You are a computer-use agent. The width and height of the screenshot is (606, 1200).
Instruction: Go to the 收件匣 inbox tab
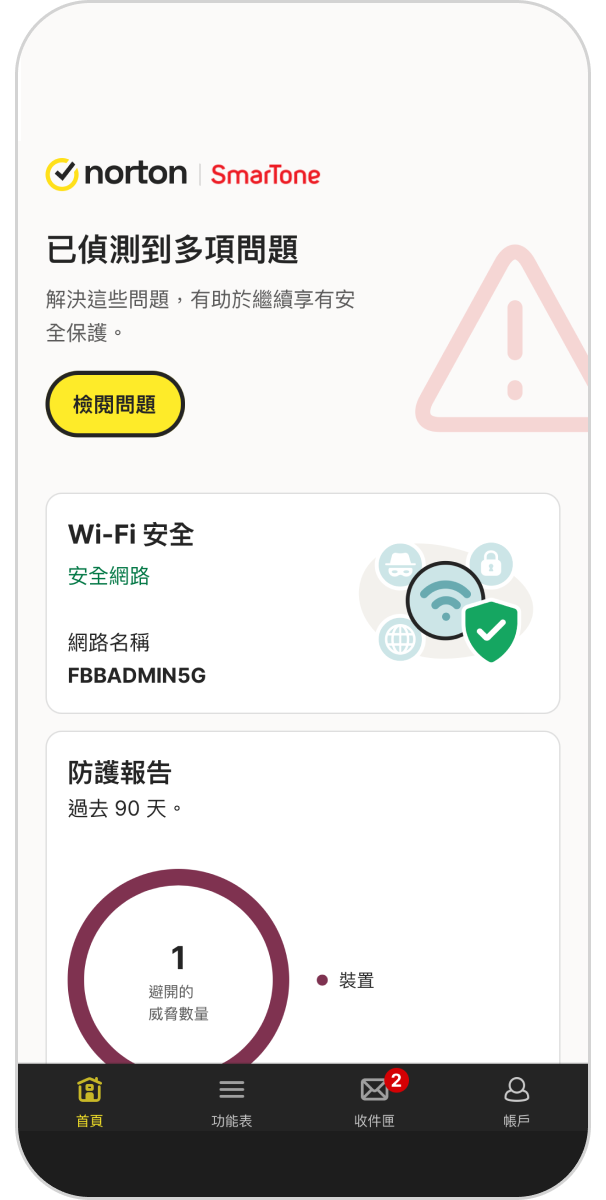[x=375, y=1100]
